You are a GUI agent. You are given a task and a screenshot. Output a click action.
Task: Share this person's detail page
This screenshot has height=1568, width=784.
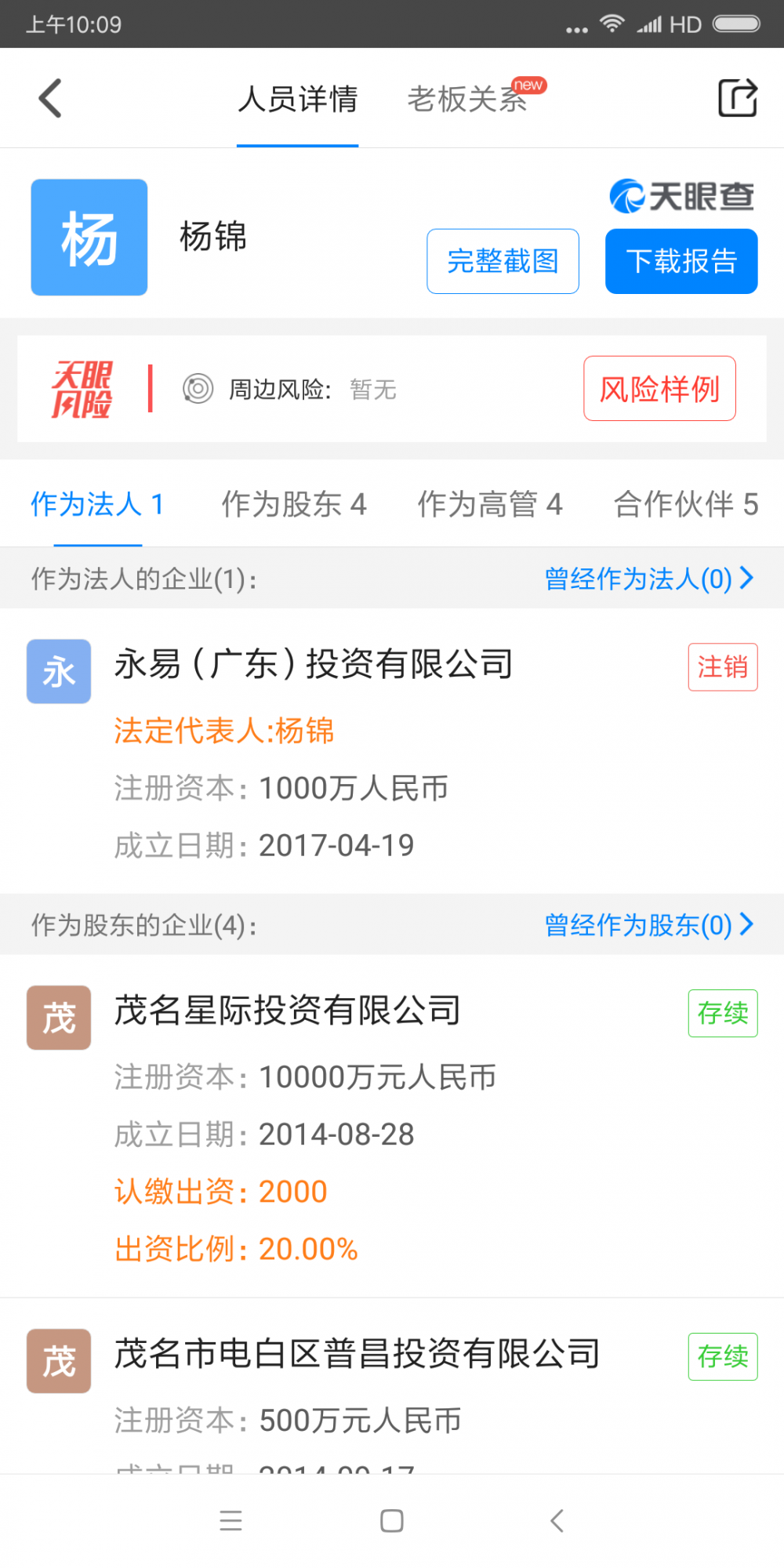(737, 98)
